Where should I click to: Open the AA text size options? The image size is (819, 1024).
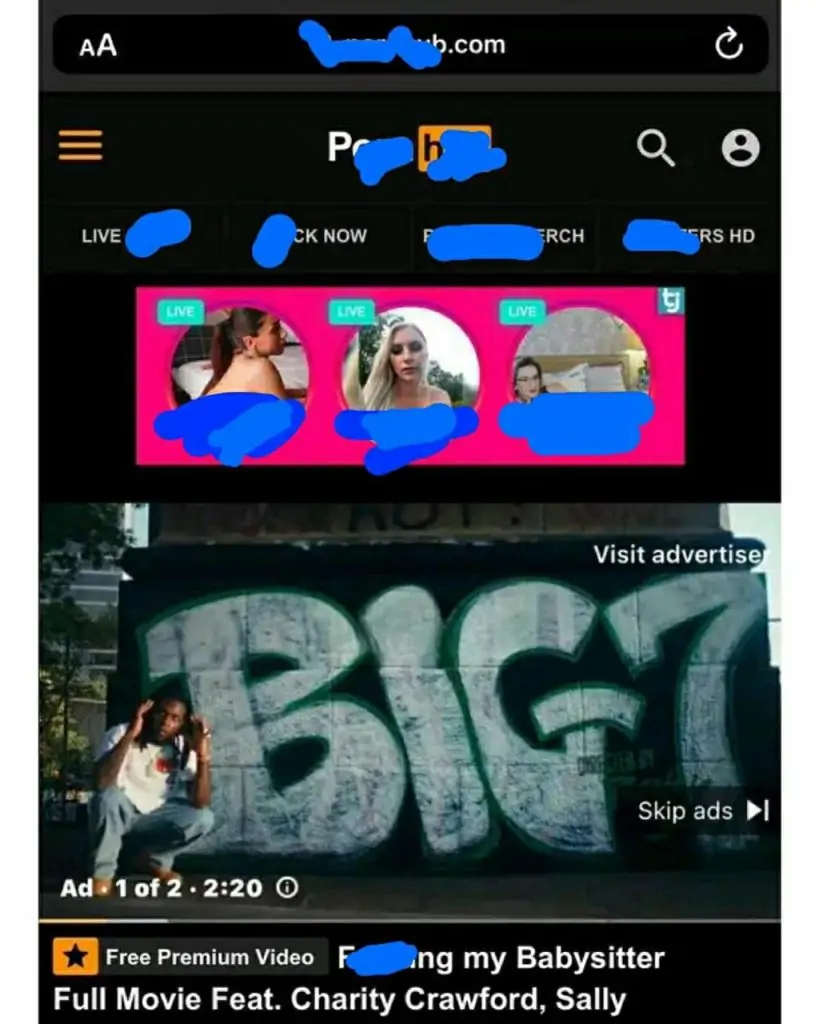[98, 45]
